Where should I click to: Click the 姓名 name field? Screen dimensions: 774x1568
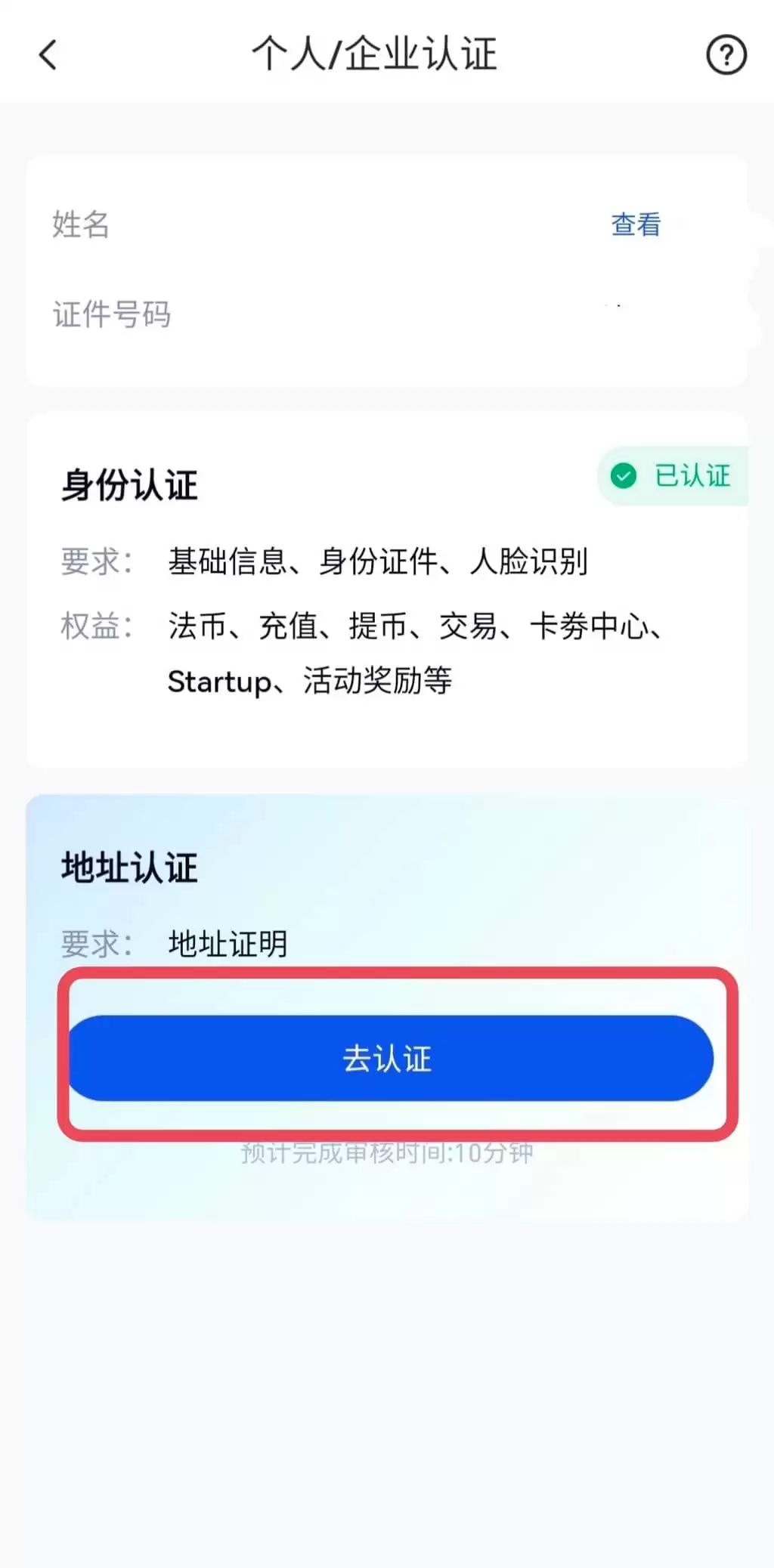[x=79, y=225]
